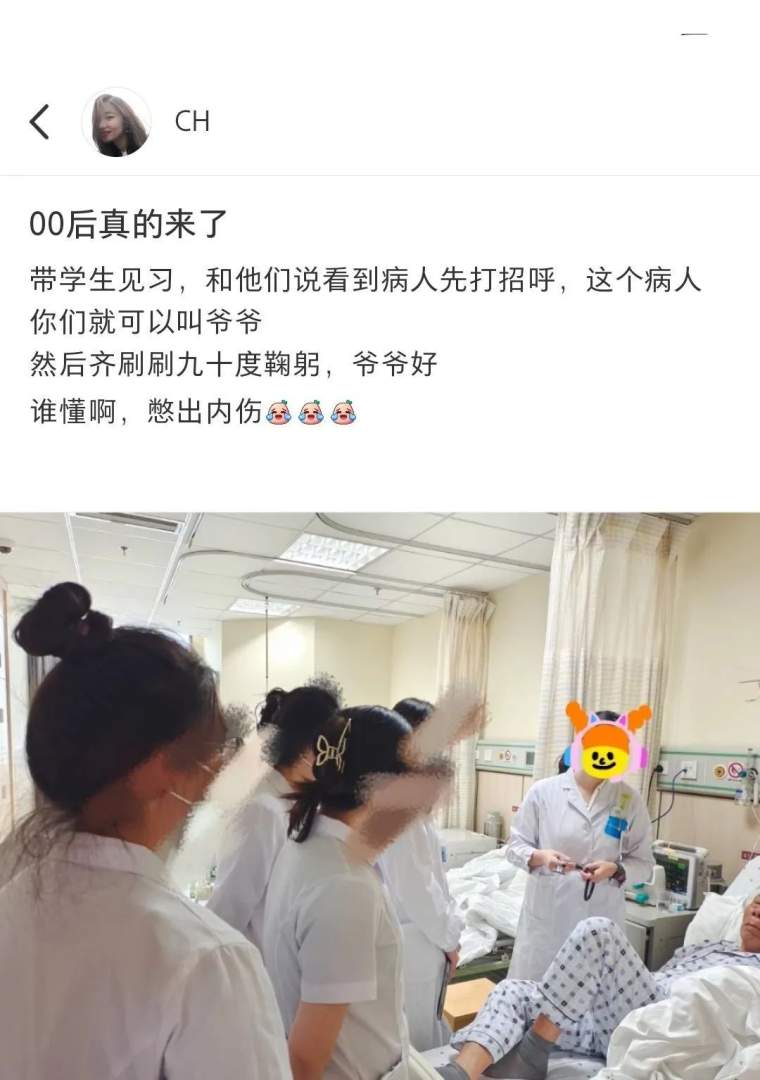The image size is (760, 1080).
Task: Tap the CH username
Action: (x=192, y=122)
